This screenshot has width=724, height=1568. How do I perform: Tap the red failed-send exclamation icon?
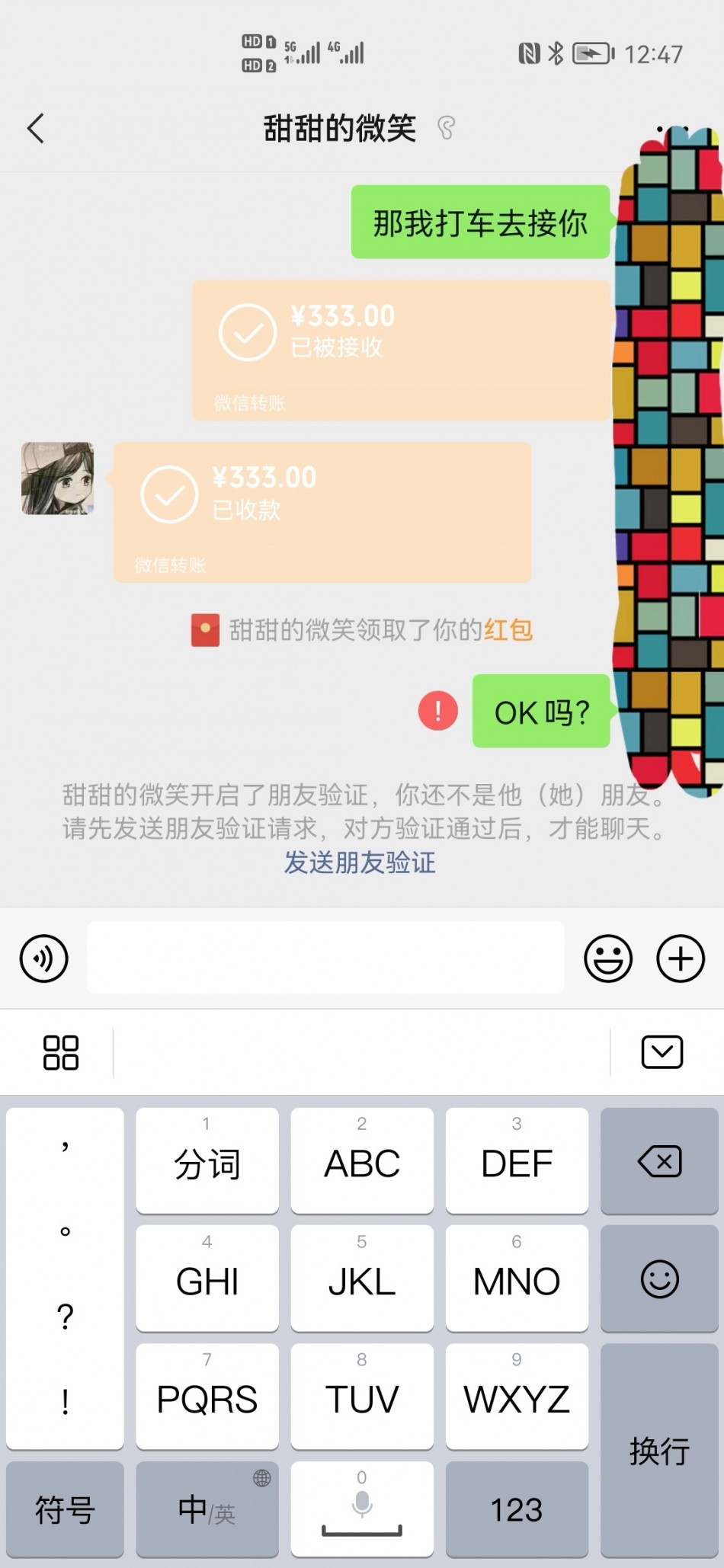[x=438, y=711]
